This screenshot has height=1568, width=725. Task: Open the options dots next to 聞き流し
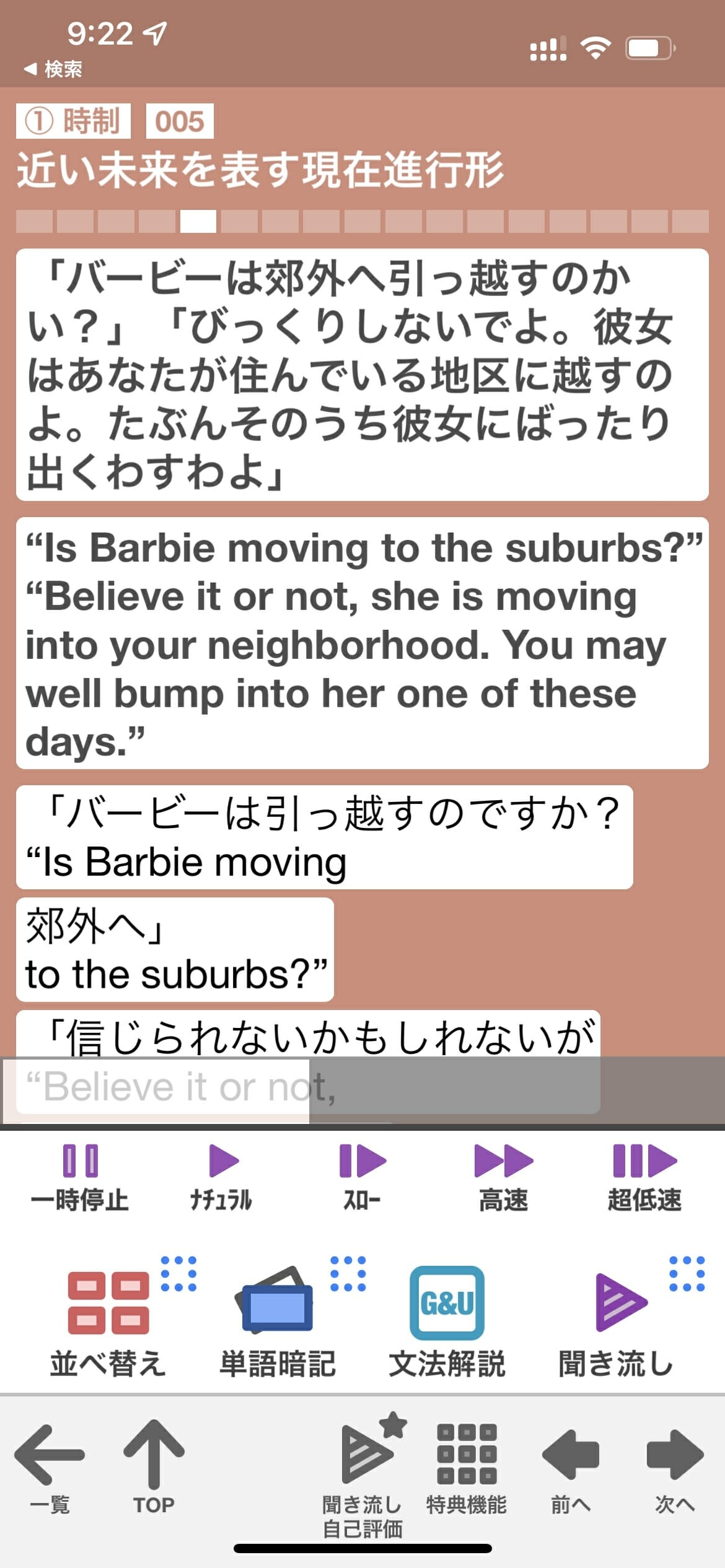pos(687,1274)
